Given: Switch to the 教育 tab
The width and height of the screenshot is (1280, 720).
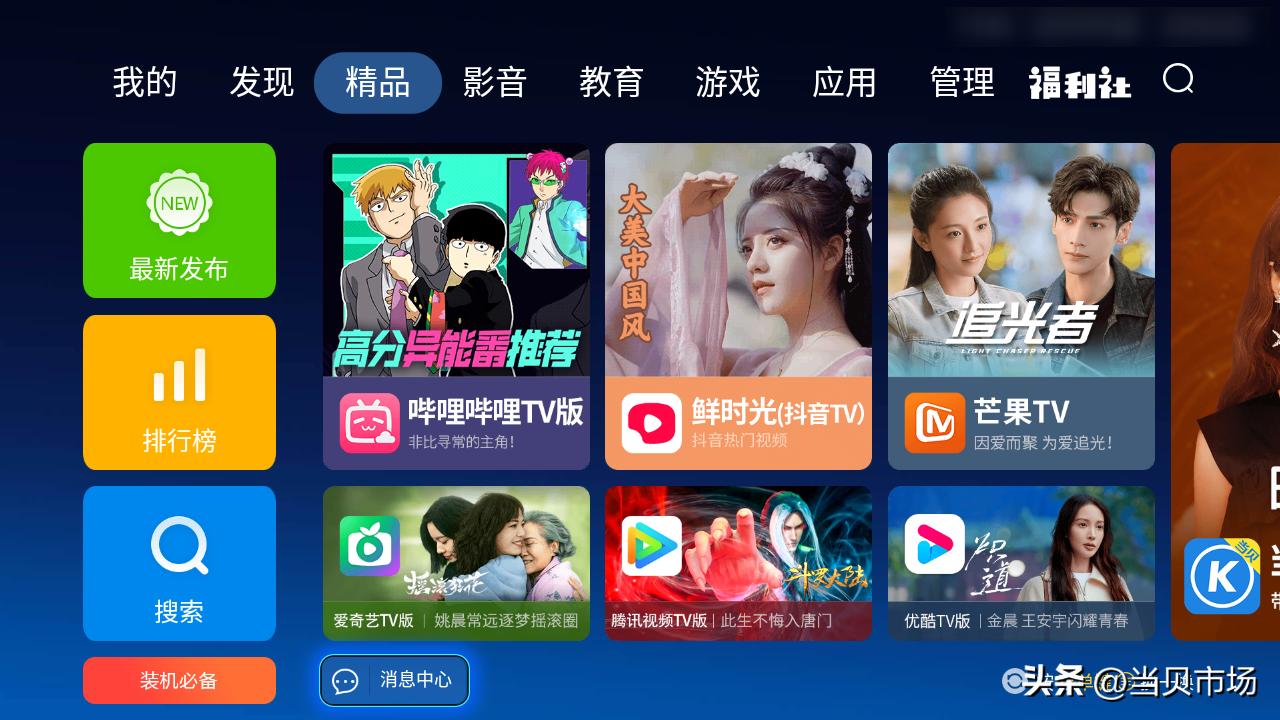Looking at the screenshot, I should (611, 82).
